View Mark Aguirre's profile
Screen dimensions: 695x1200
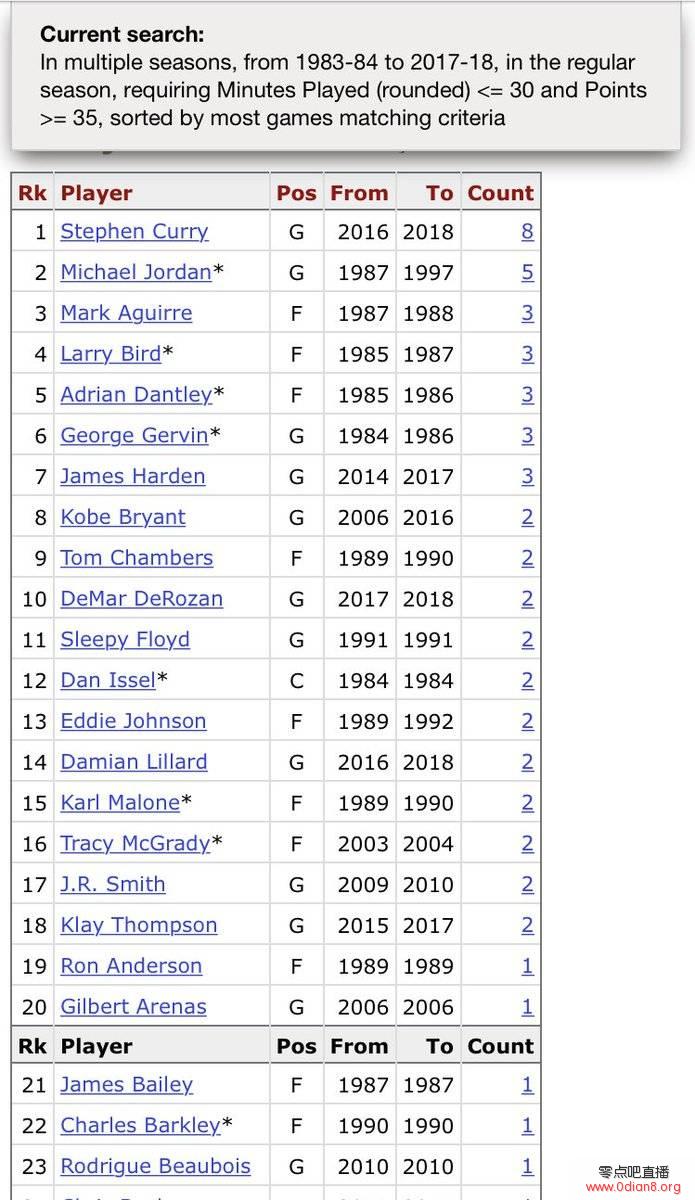coord(126,313)
